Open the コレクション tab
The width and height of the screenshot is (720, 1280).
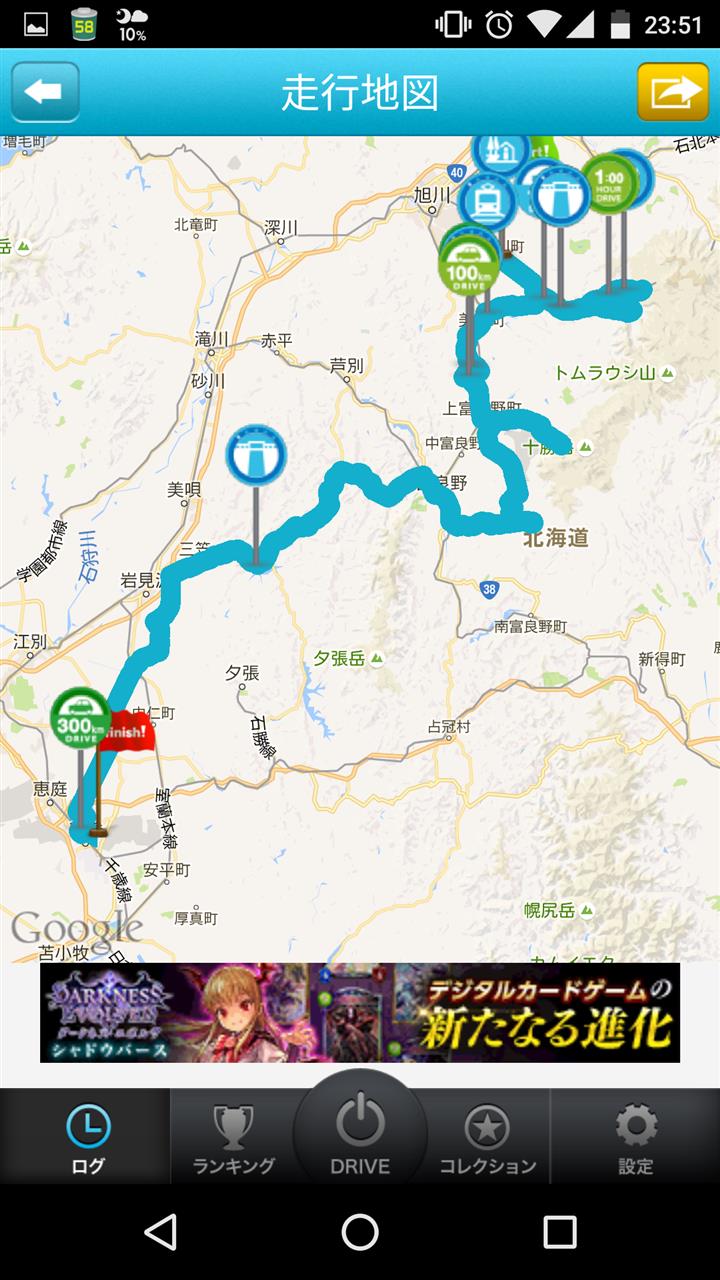pos(487,1137)
